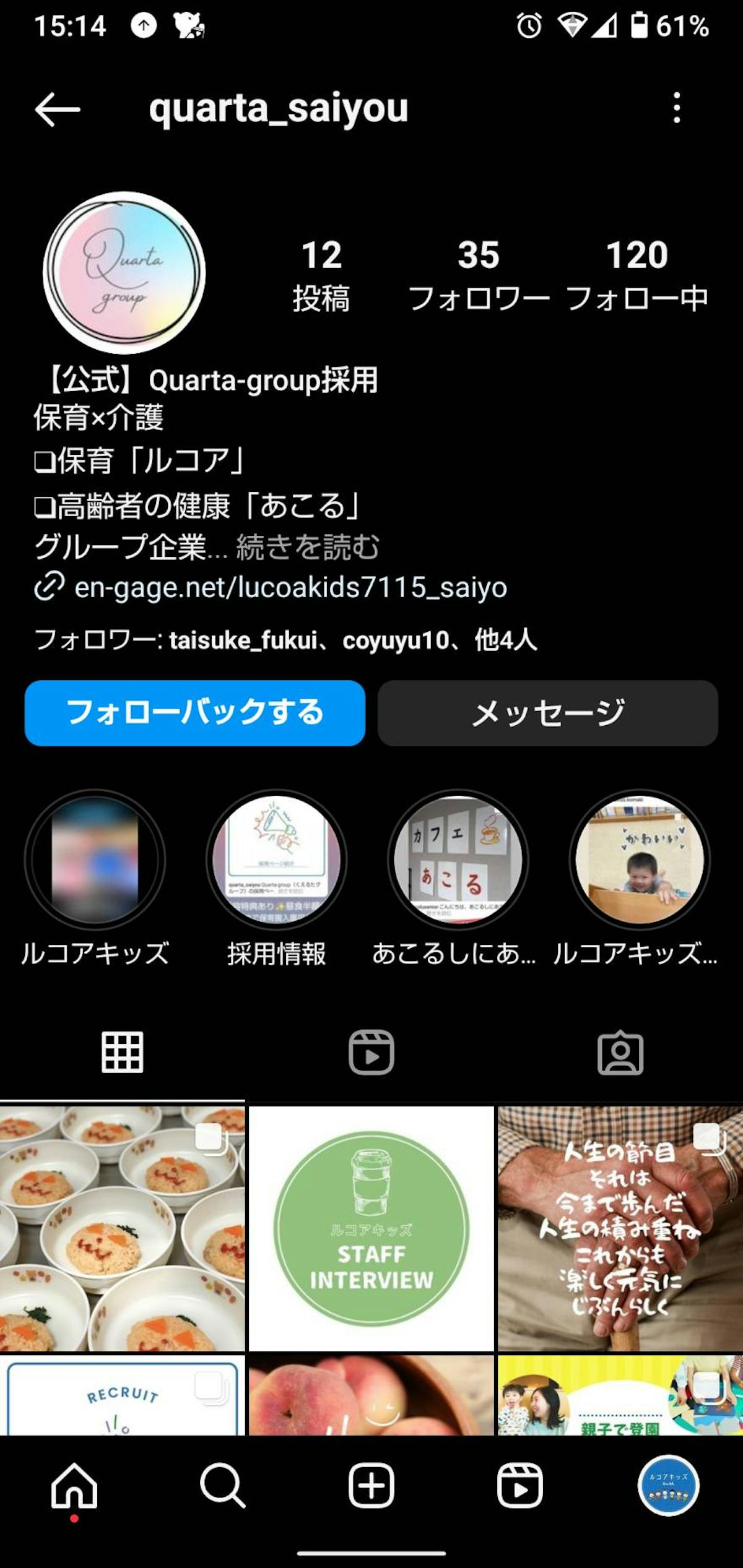Screen dimensions: 743x1568
Task: Open Reels from the bottom navigation
Action: tap(520, 1485)
